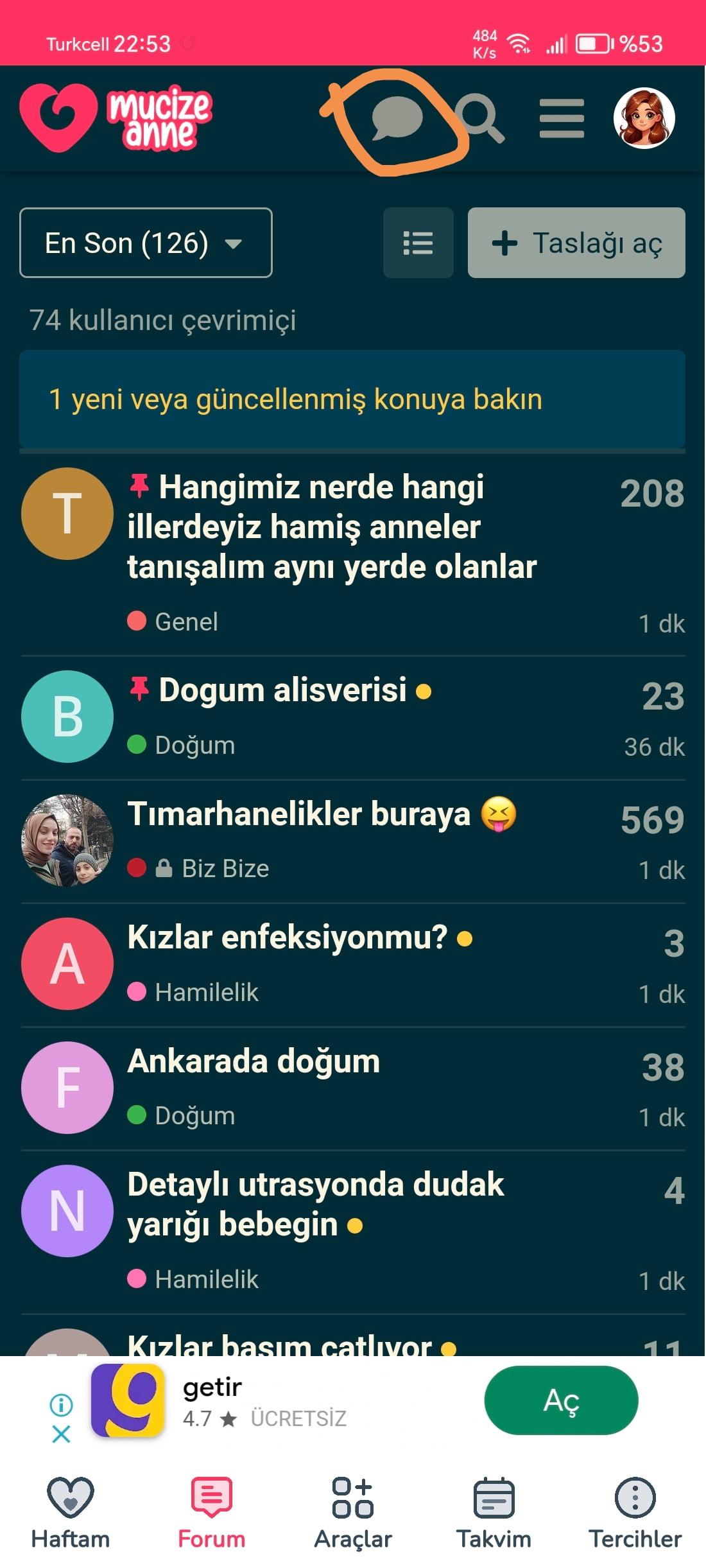View the 1 new or updated topic banner
Viewport: 706px width, 1568px height.
[x=352, y=399]
